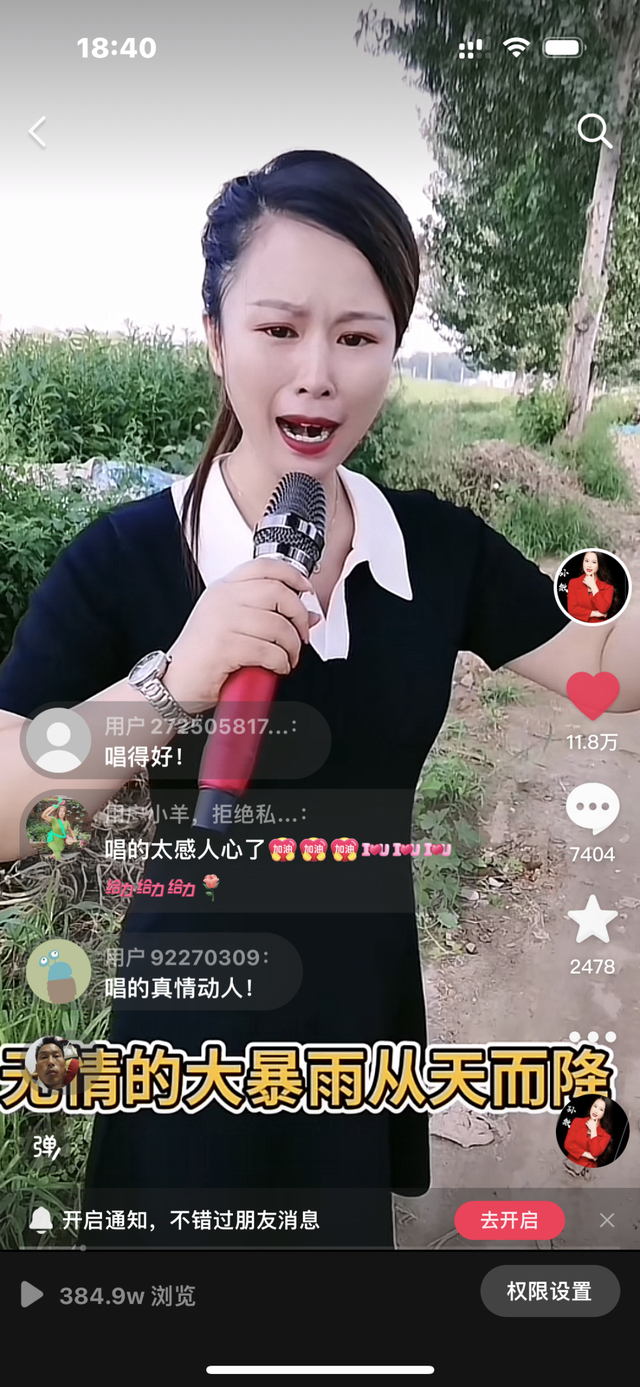Toggle the 弹 bullet comments icon
This screenshot has height=1387, width=640.
(x=46, y=1147)
